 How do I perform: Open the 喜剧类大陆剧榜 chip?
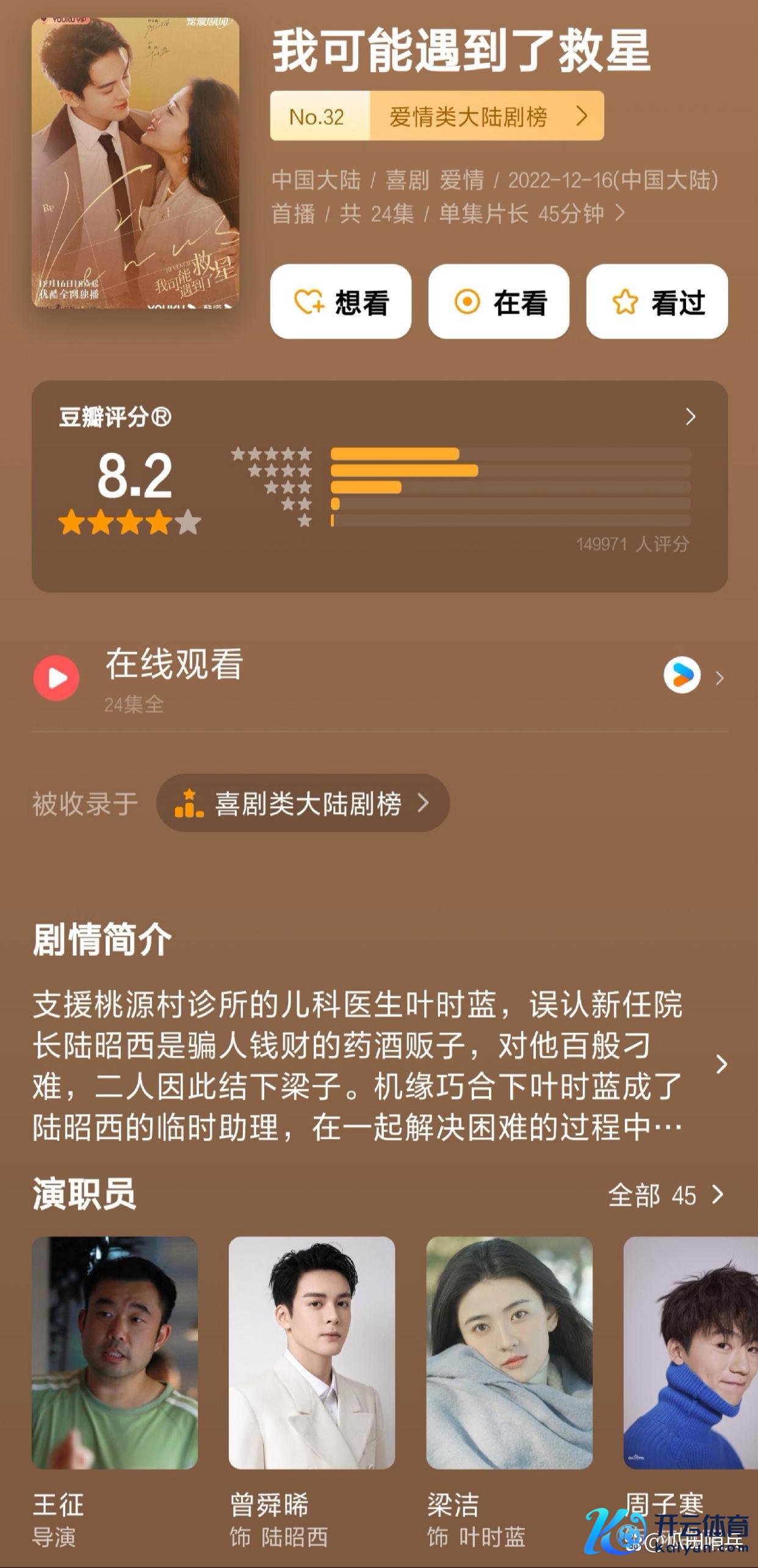[303, 803]
